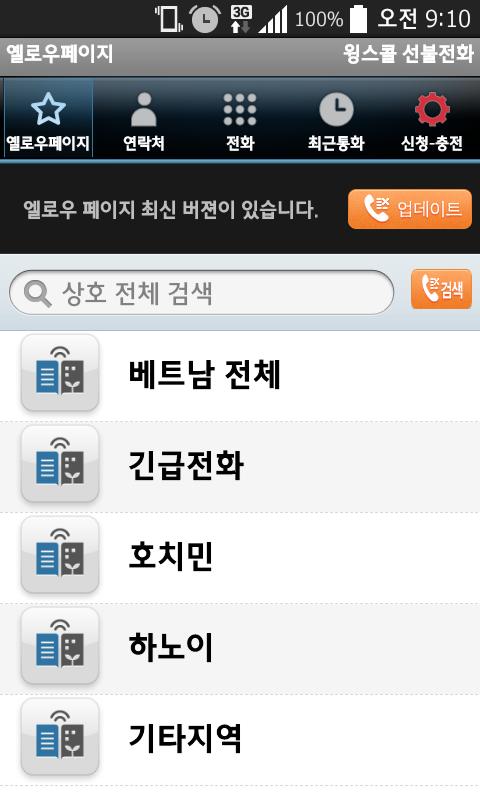The width and height of the screenshot is (480, 800).
Task: Tap the orange 검색 button
Action: coord(441,289)
